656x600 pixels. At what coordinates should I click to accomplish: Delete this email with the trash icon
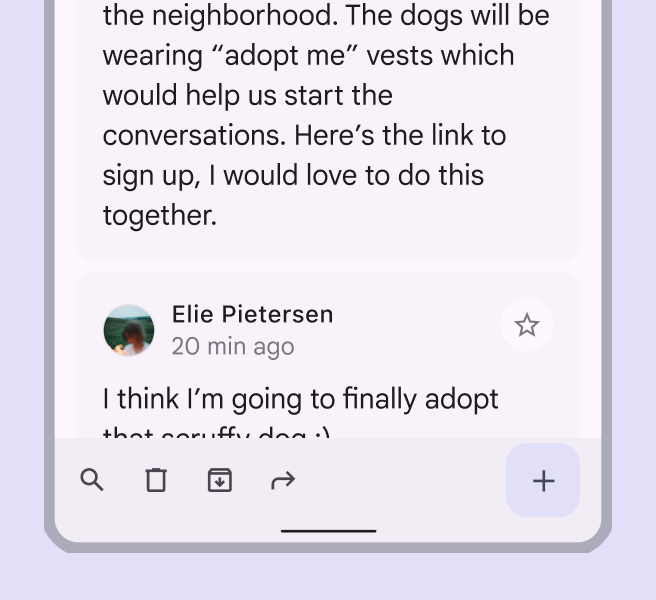156,480
